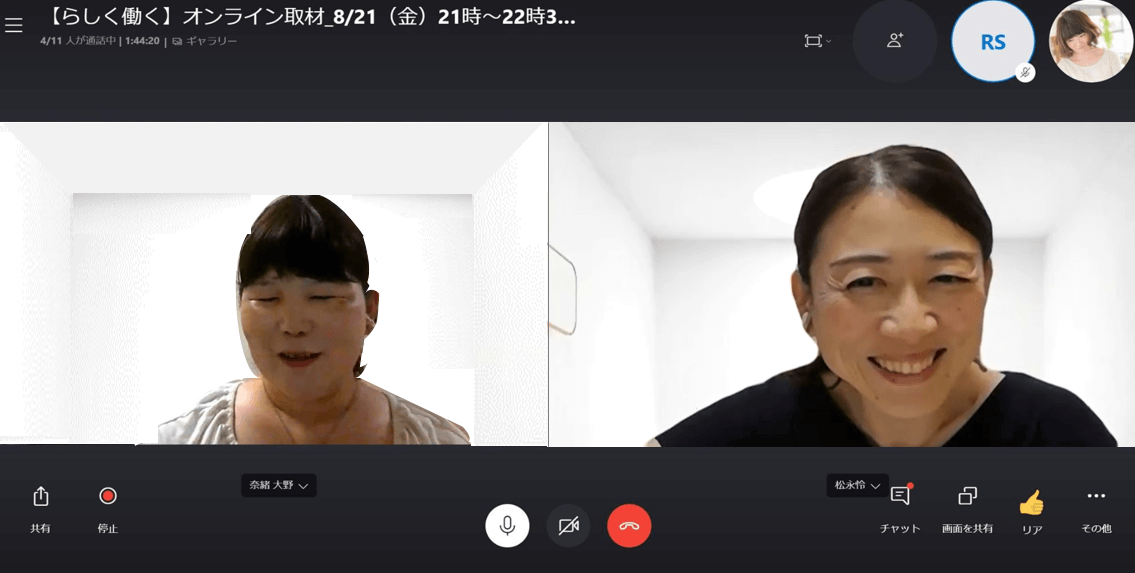Image resolution: width=1135 pixels, height=573 pixels.
Task: Open その他 more options
Action: click(x=1096, y=506)
